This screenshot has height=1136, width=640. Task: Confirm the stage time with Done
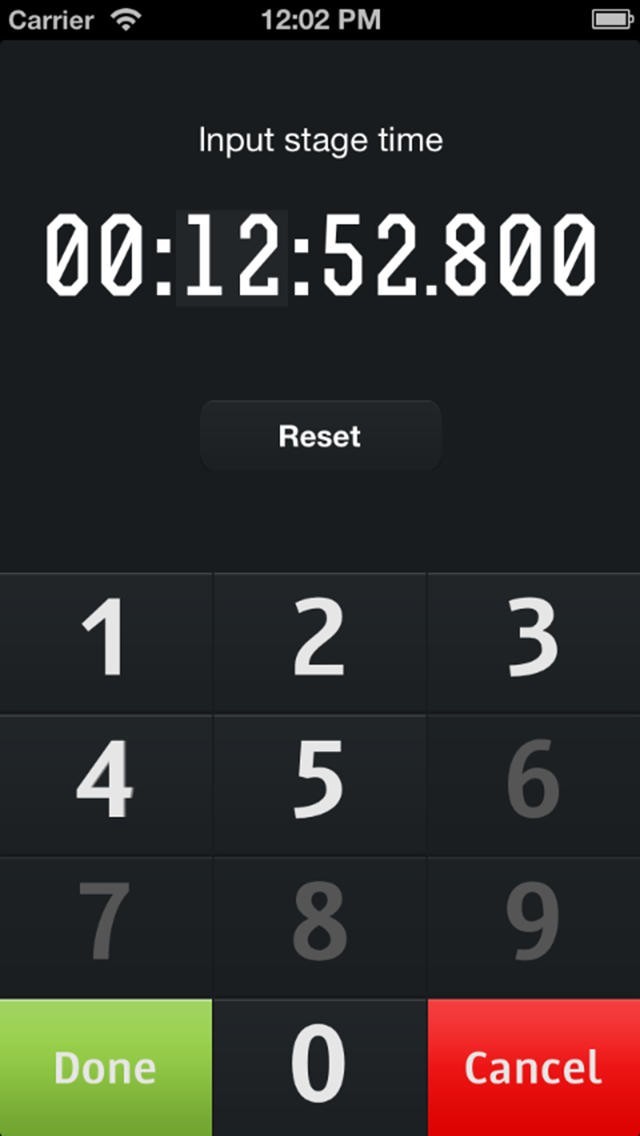pos(106,1067)
